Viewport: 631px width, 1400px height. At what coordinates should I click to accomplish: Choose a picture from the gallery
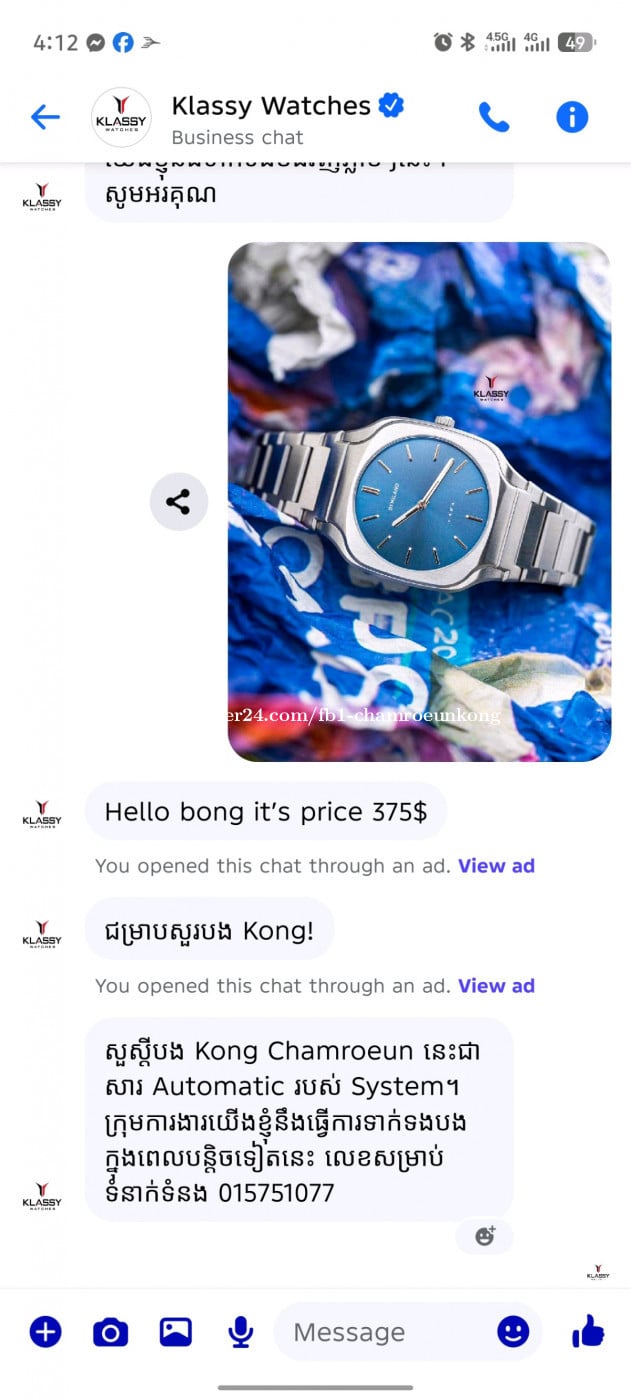point(175,1332)
